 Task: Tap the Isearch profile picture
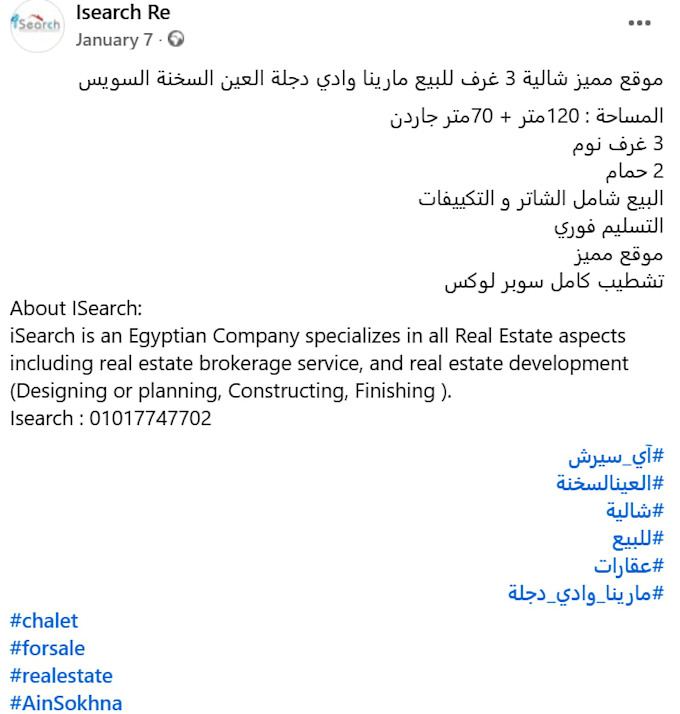[37, 26]
